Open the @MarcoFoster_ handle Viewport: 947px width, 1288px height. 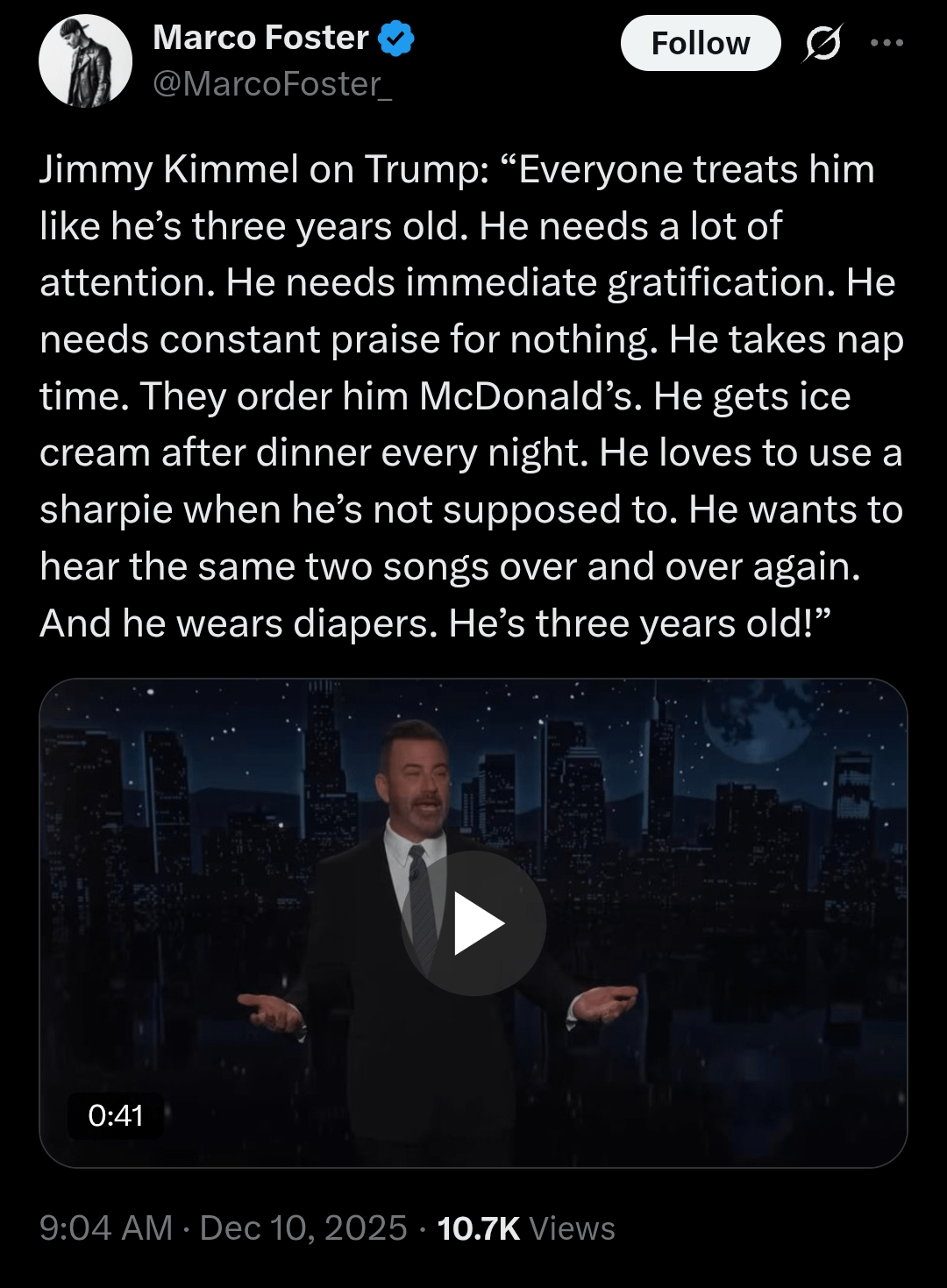272,84
